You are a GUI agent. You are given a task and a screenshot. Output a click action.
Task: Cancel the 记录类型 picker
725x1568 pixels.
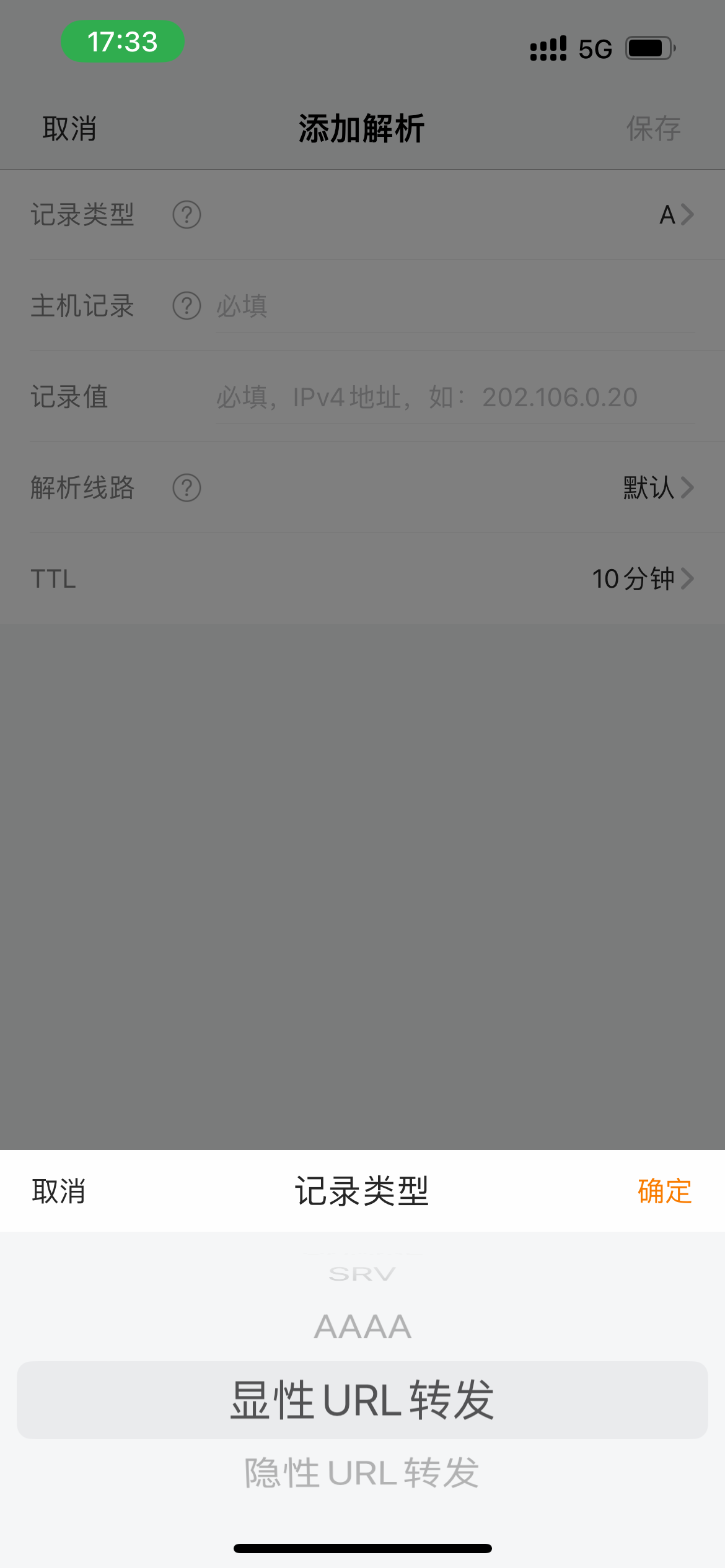[59, 1191]
